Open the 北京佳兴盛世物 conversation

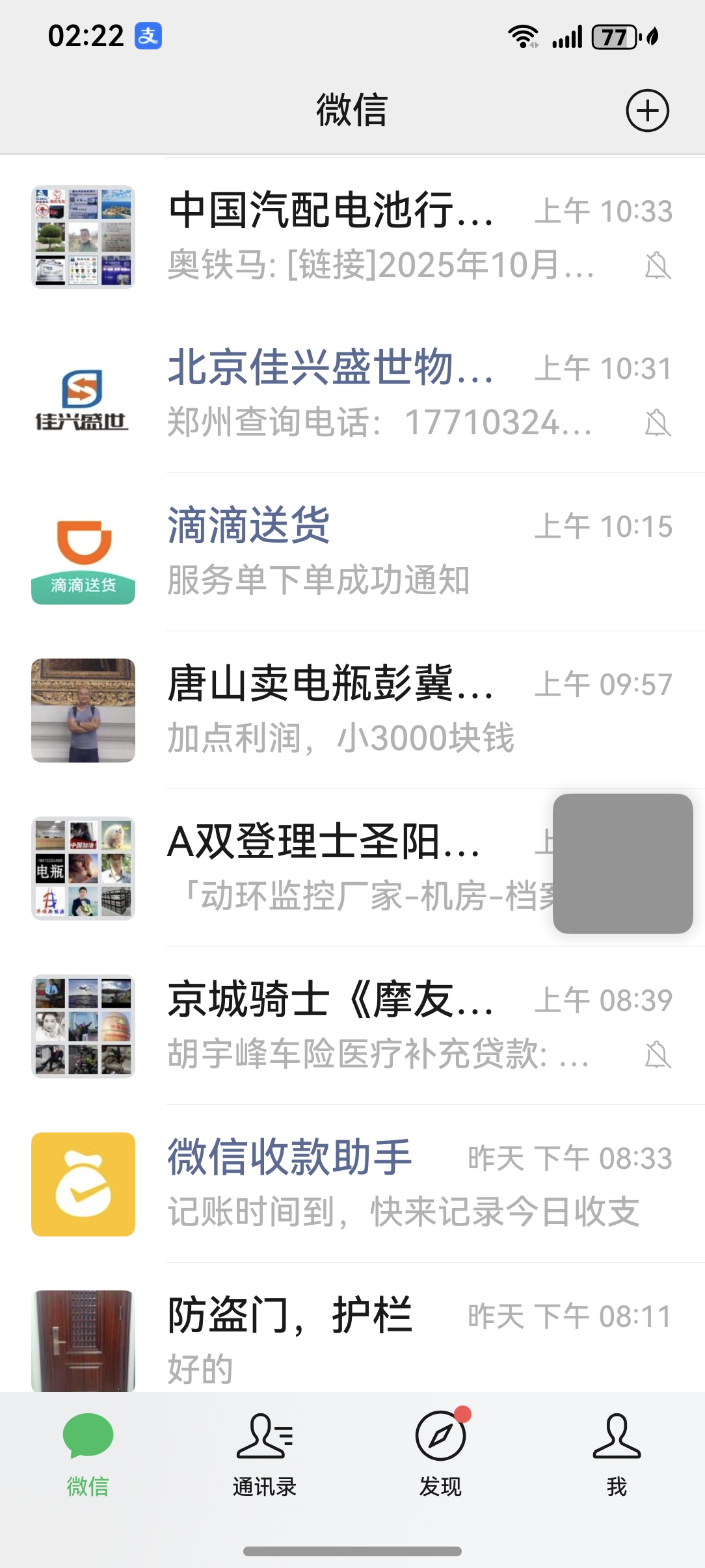[351, 395]
